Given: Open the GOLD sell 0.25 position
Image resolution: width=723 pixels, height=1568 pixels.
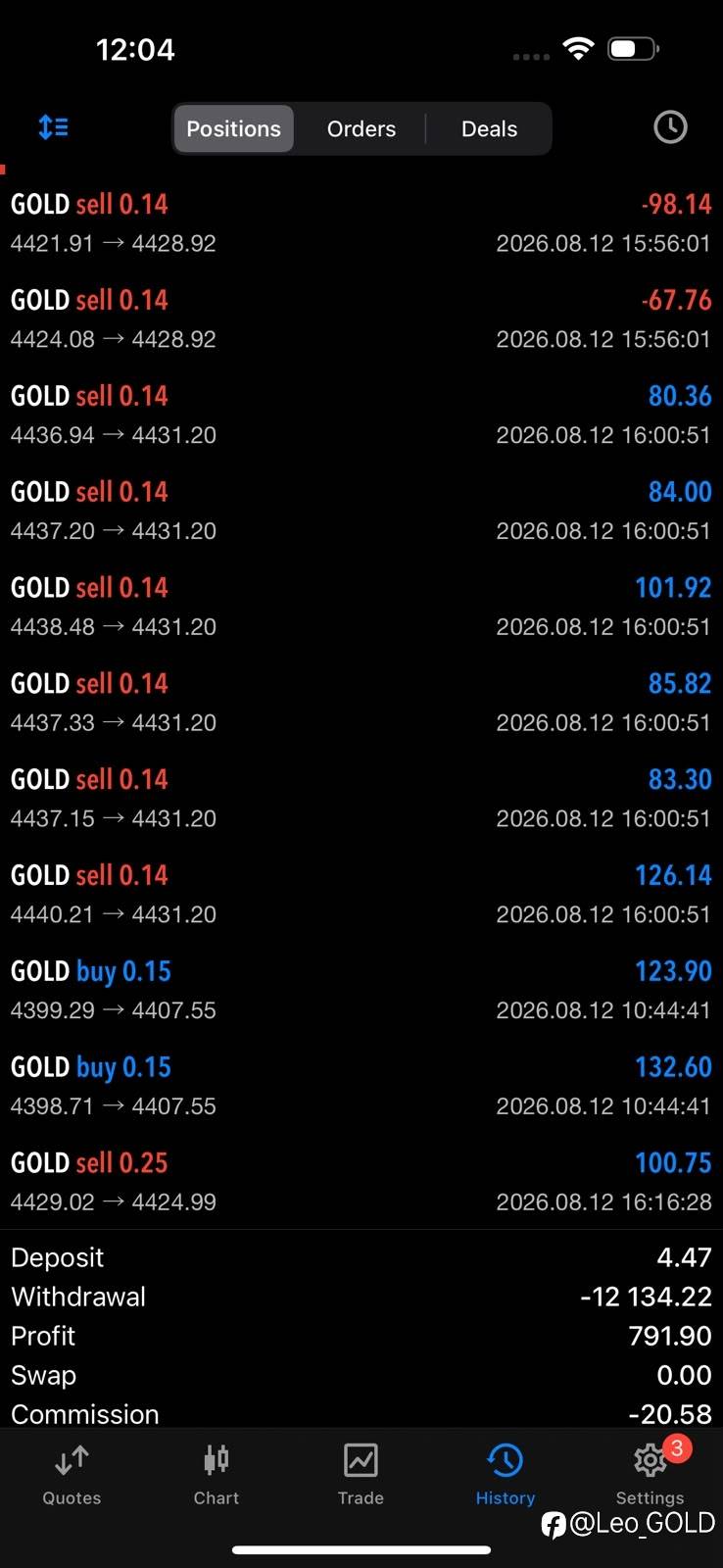Looking at the screenshot, I should click(x=361, y=1182).
